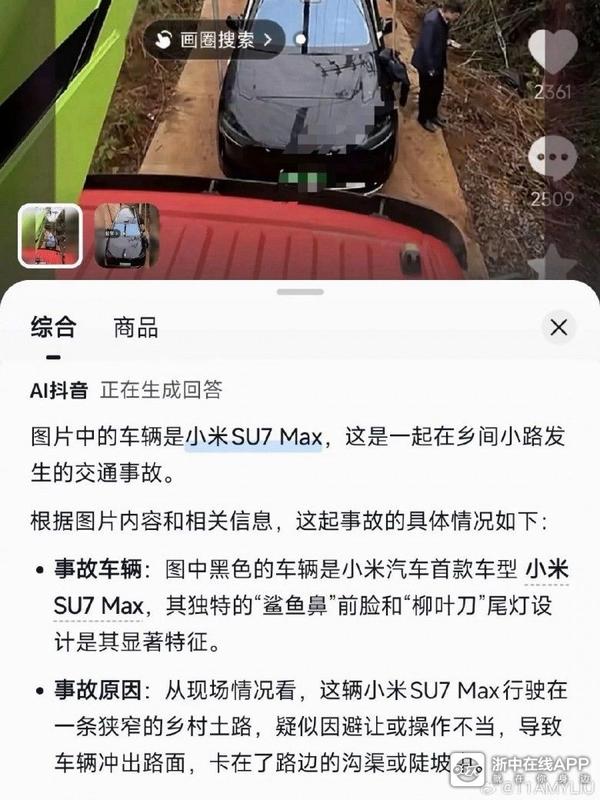Screen dimensions: 600x800
Task: Tap the 画圈搜索 circle search button
Action: click(x=213, y=40)
